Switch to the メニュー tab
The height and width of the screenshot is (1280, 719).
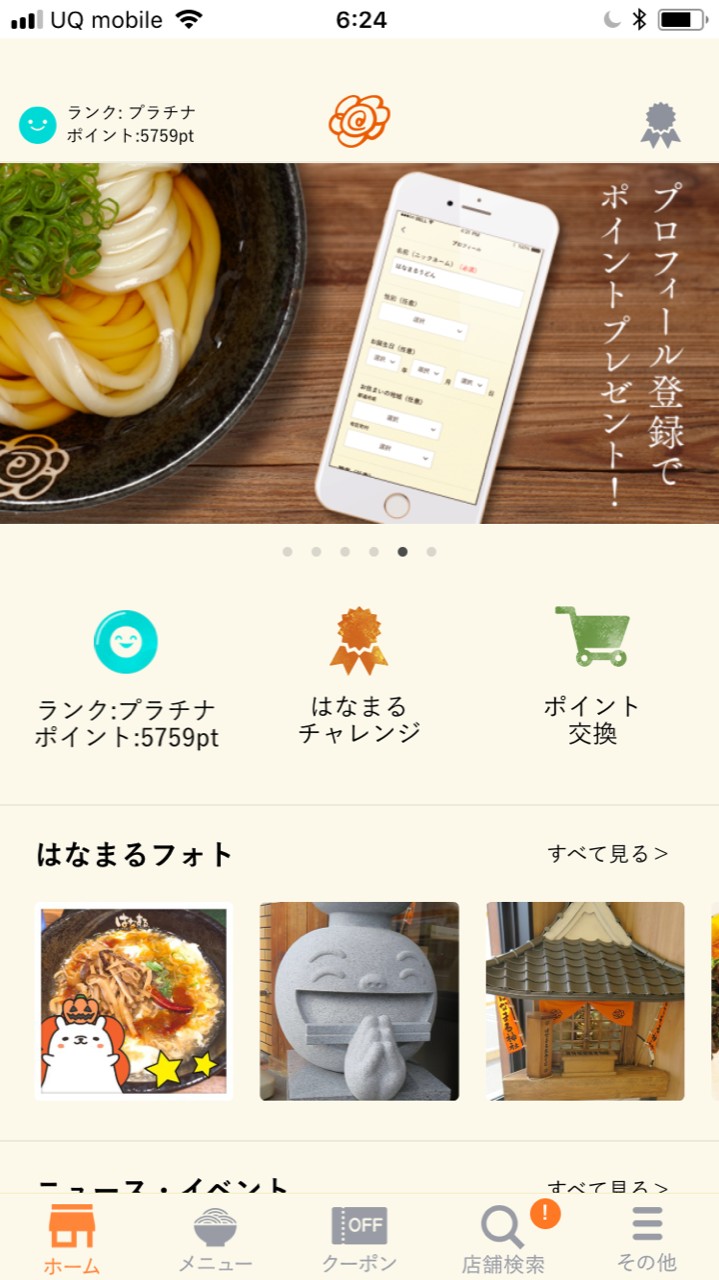coord(215,1239)
